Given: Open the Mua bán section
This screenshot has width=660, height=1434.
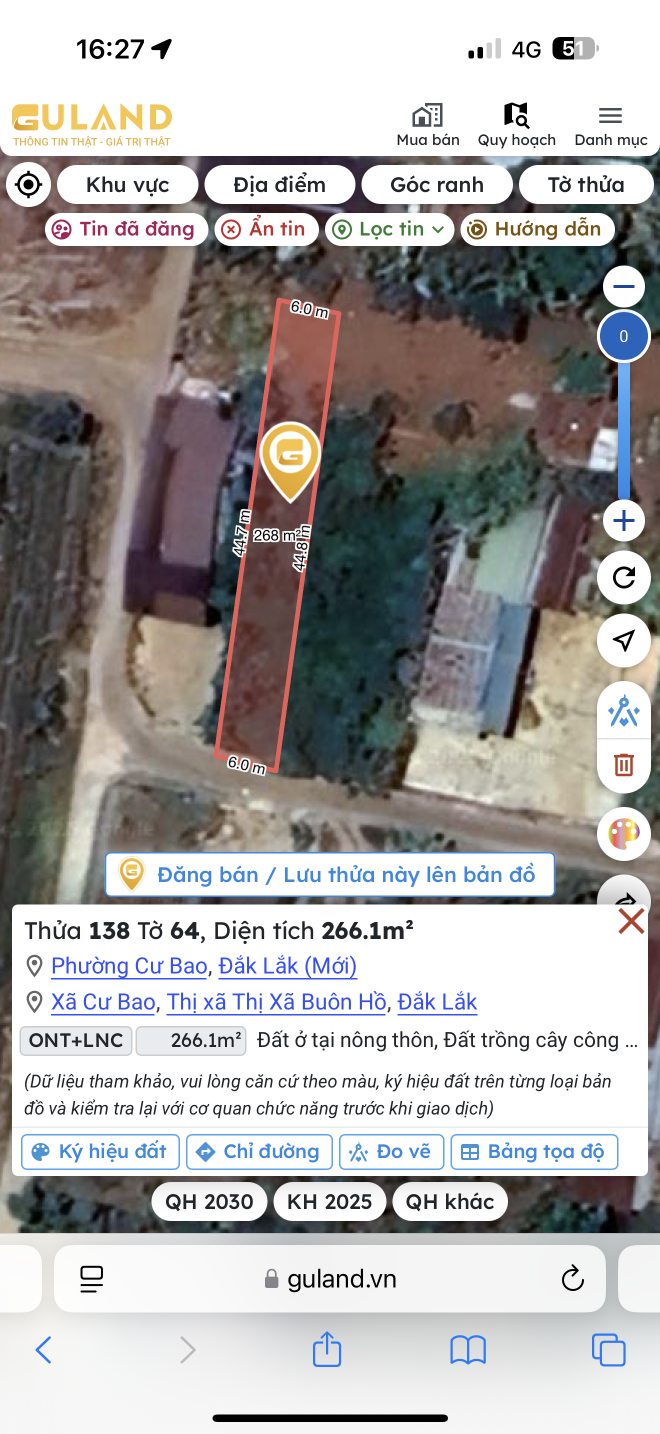Looking at the screenshot, I should [428, 126].
